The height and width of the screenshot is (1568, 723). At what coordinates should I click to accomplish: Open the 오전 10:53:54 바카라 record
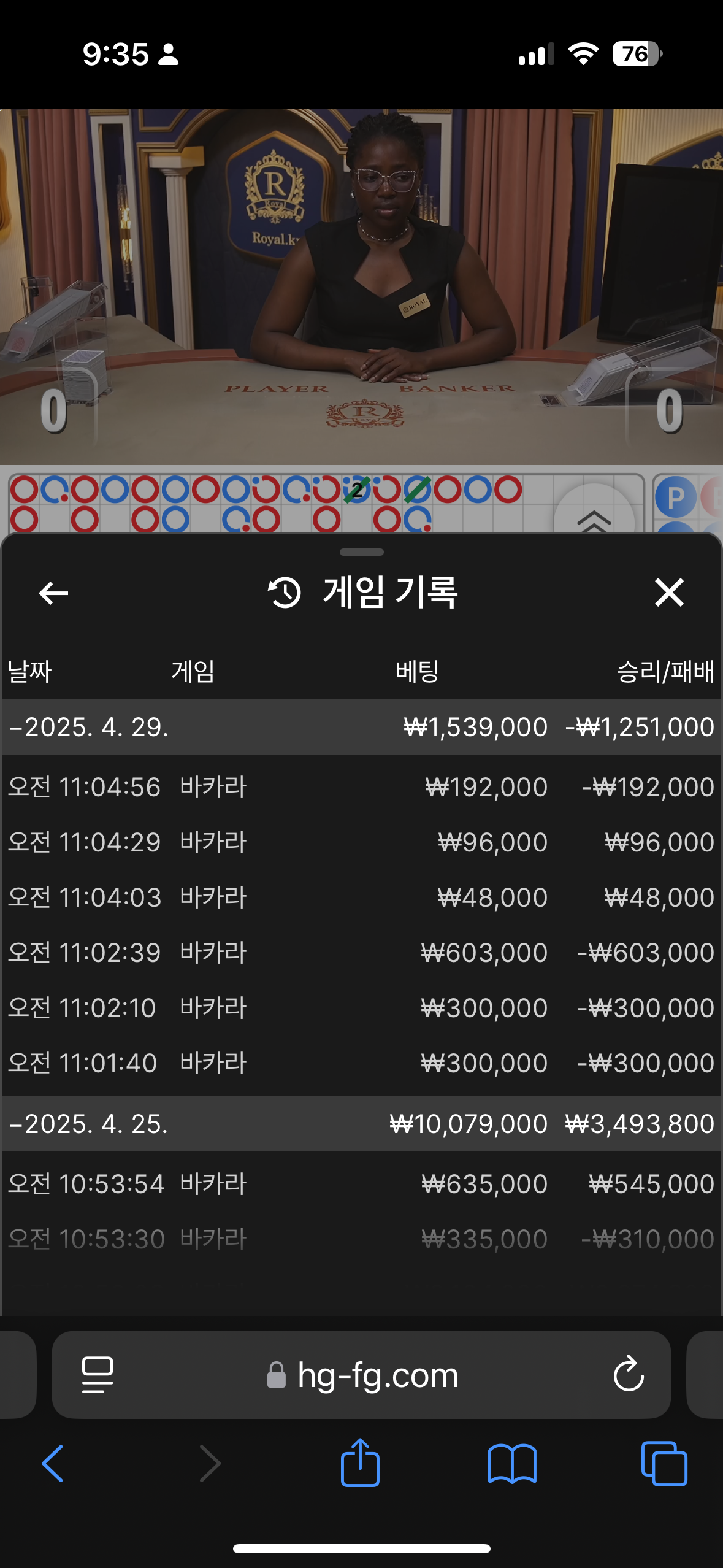(361, 1183)
